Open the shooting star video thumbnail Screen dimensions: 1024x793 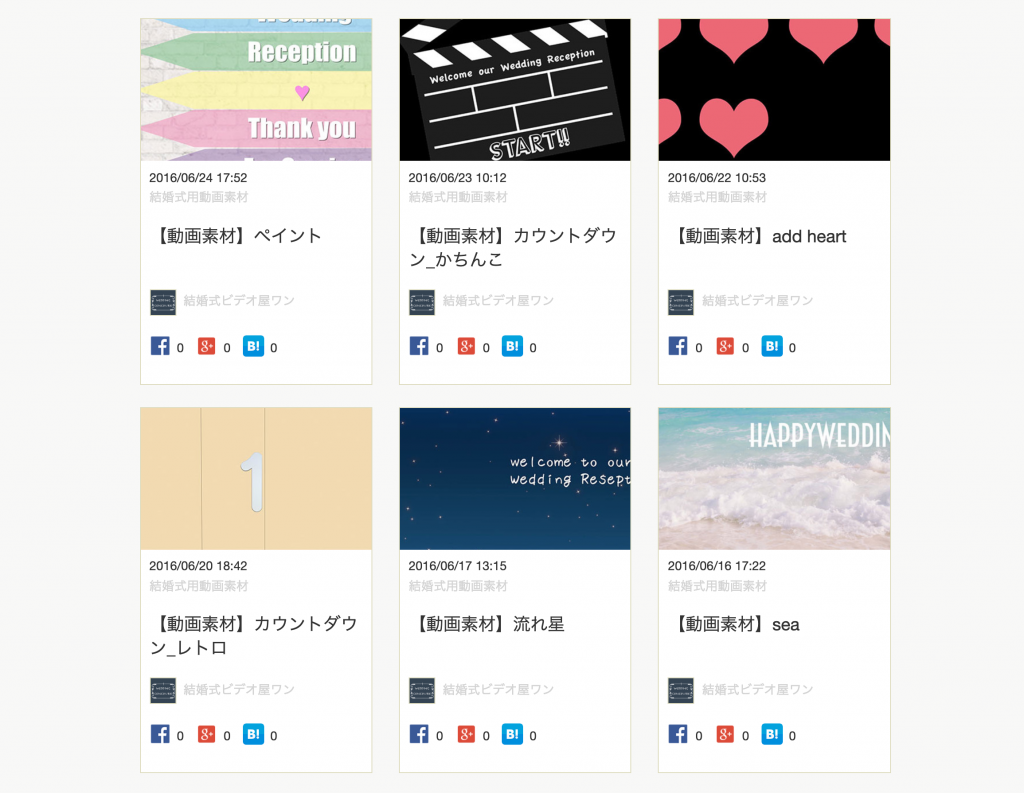[515, 478]
